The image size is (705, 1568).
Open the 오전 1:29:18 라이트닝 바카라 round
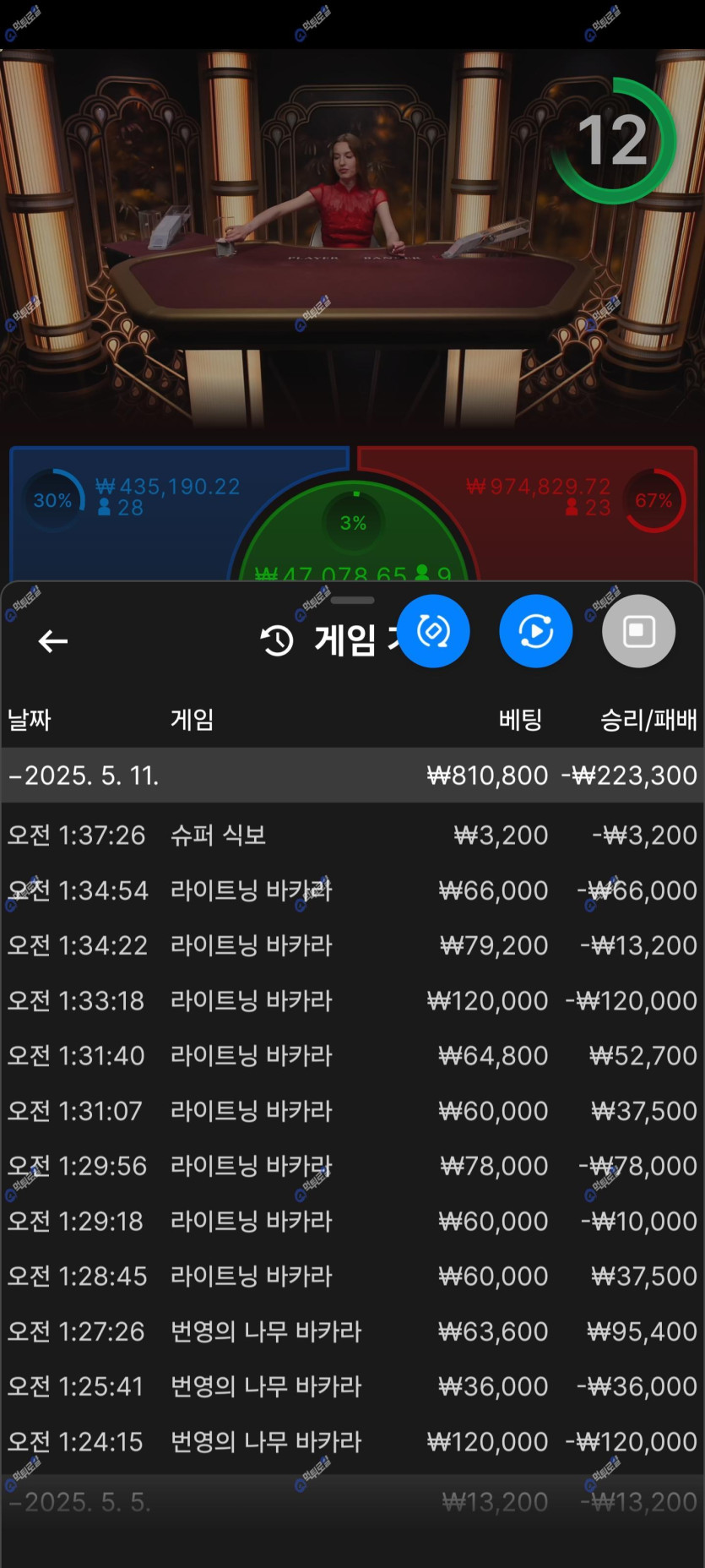[x=351, y=1222]
